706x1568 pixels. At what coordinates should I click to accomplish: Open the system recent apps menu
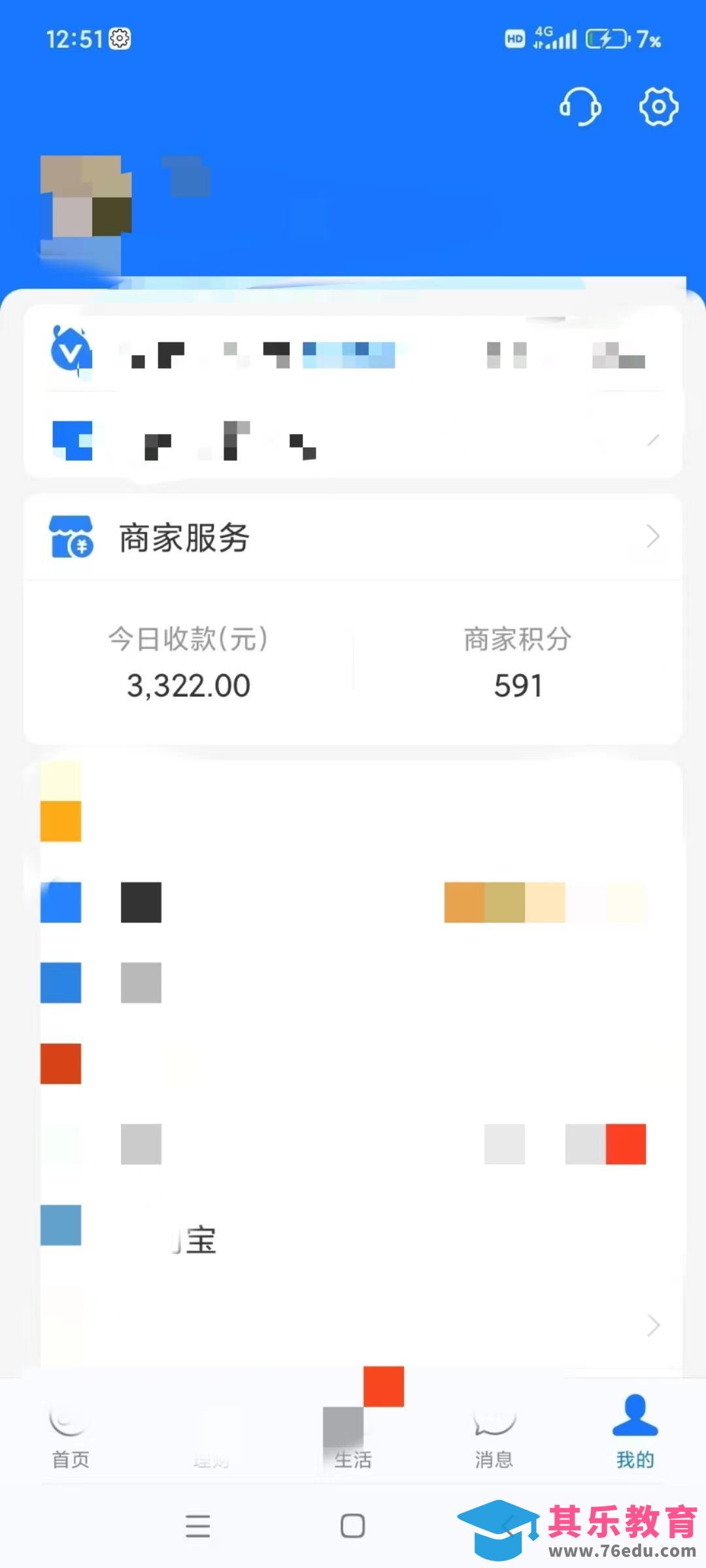(x=197, y=1526)
